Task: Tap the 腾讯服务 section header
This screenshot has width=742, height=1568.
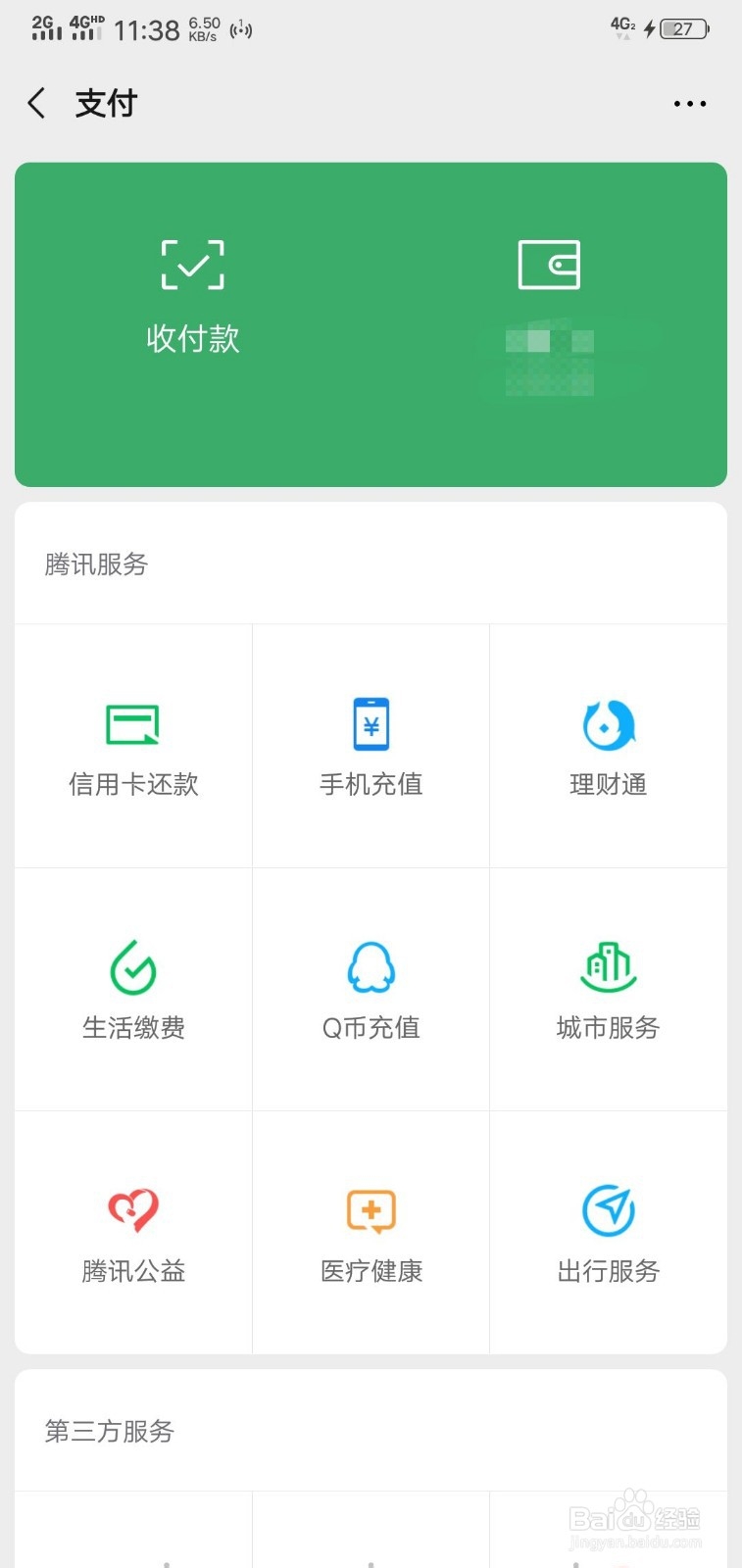Action: tap(94, 564)
